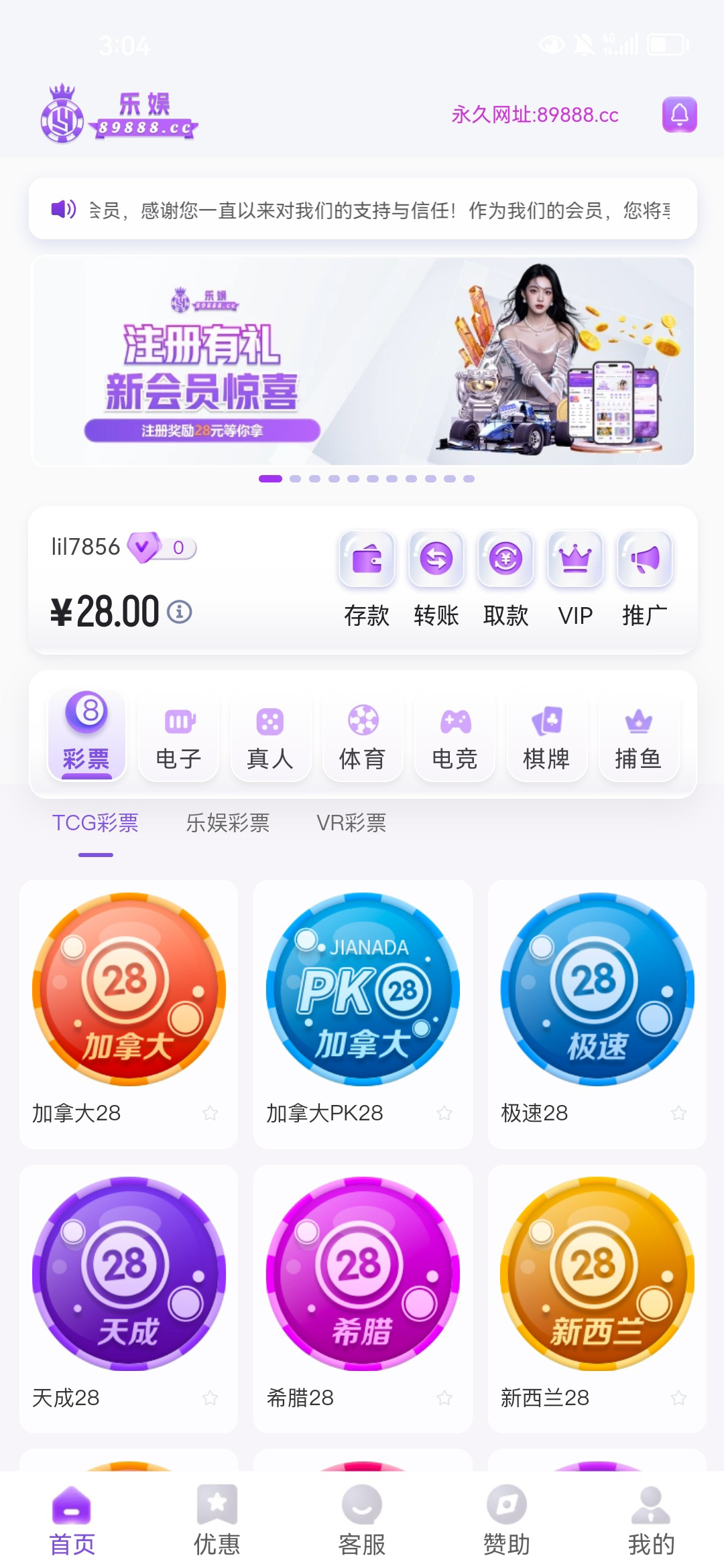
Task: Switch to the 乐娱彩票 tab
Action: [x=228, y=823]
